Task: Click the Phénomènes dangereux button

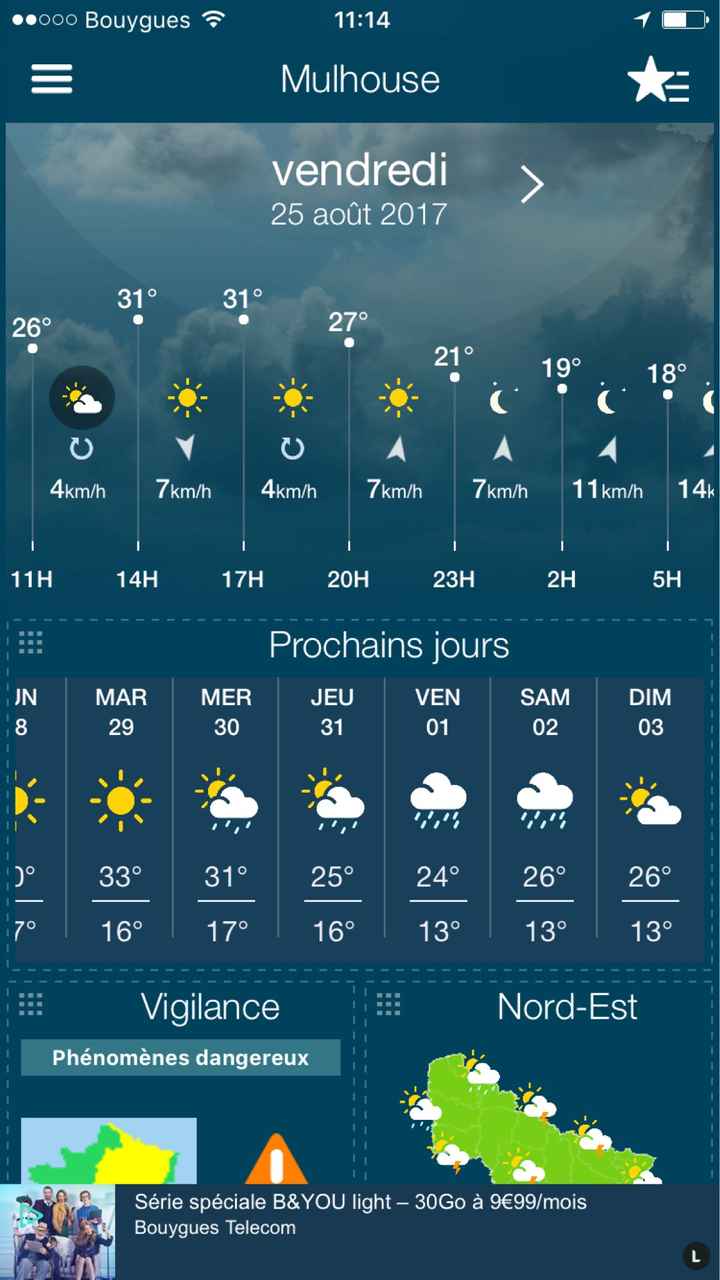Action: pos(180,1058)
